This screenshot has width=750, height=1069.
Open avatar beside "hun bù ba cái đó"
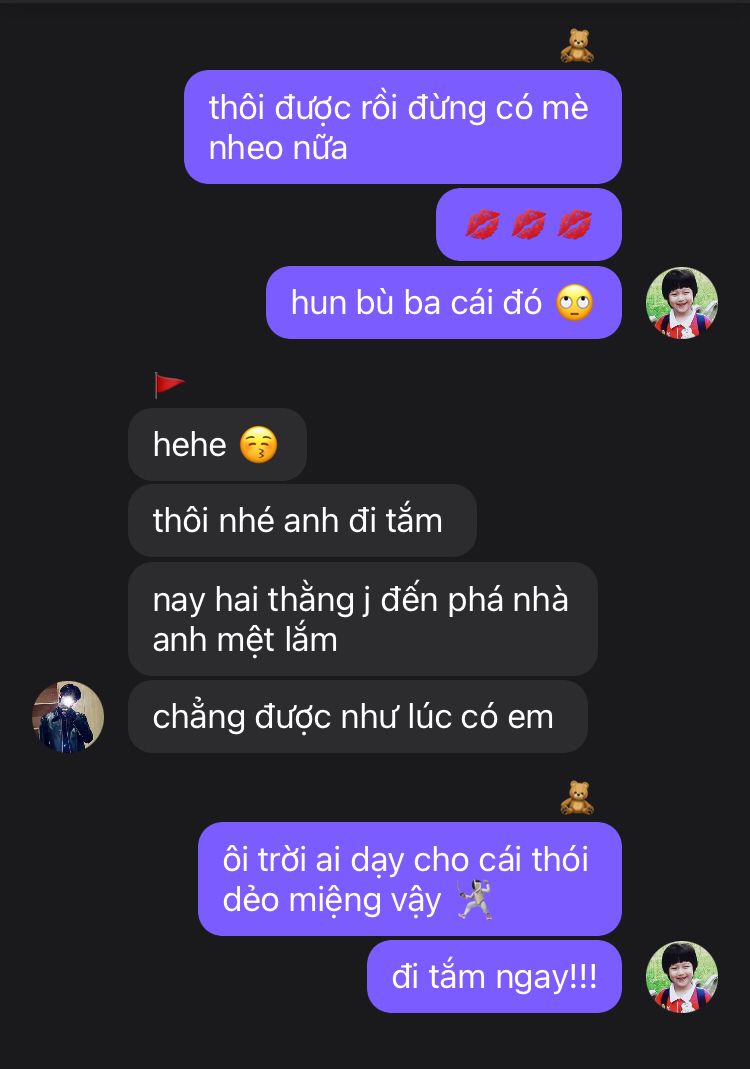pos(682,303)
